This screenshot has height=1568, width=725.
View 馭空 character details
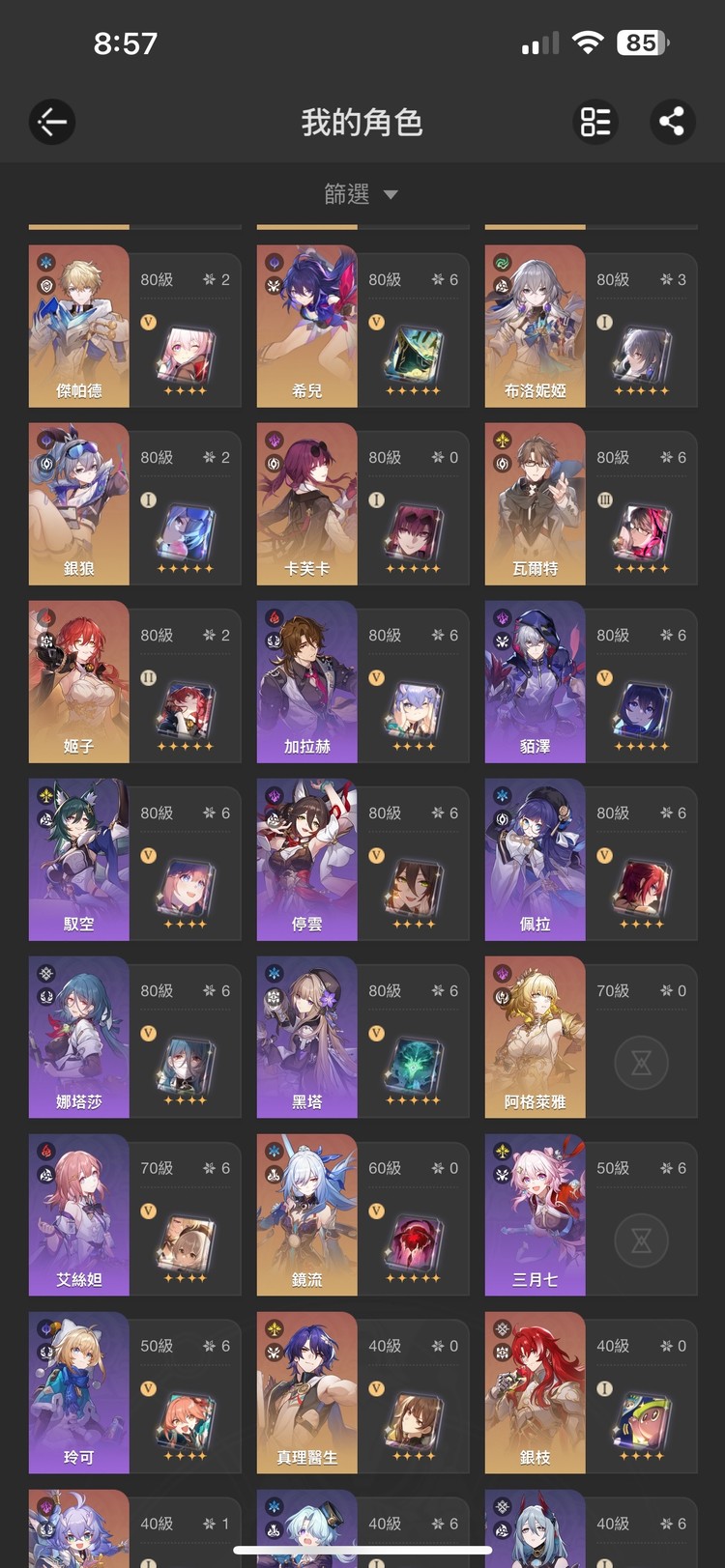[134, 859]
